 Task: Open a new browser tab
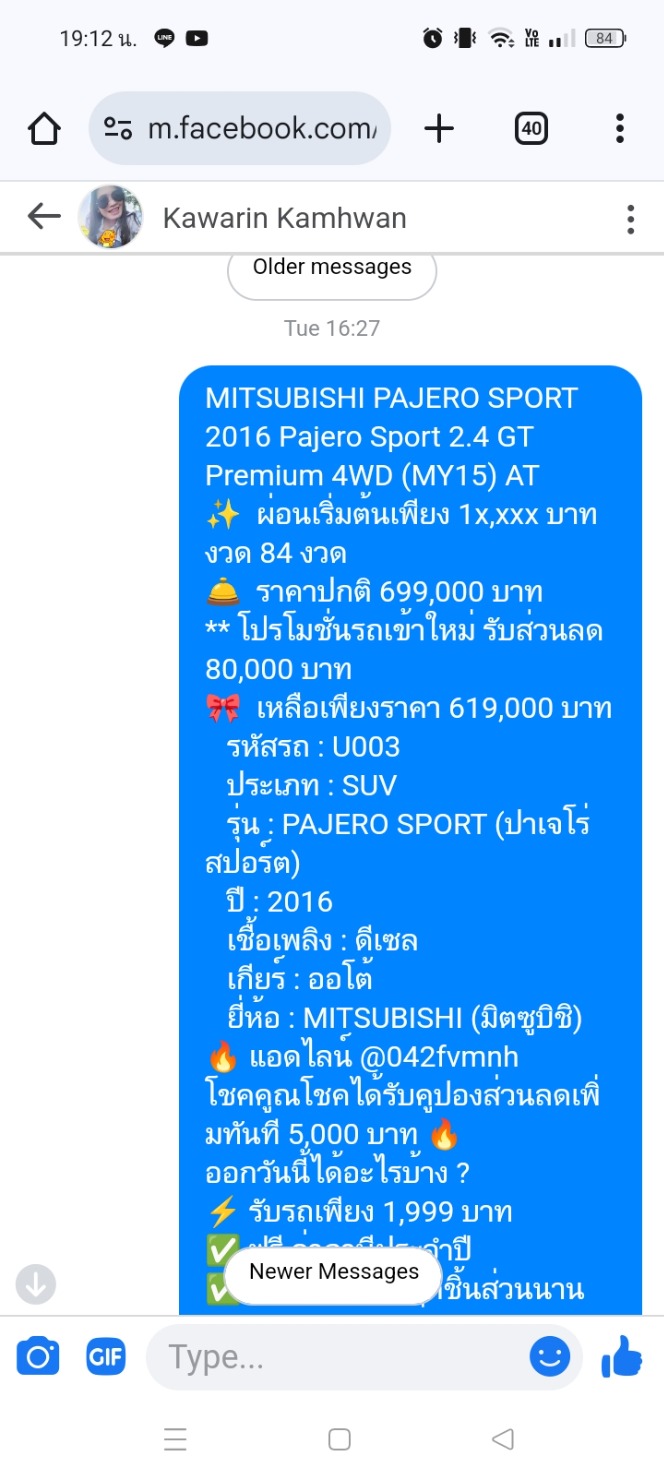pos(439,129)
